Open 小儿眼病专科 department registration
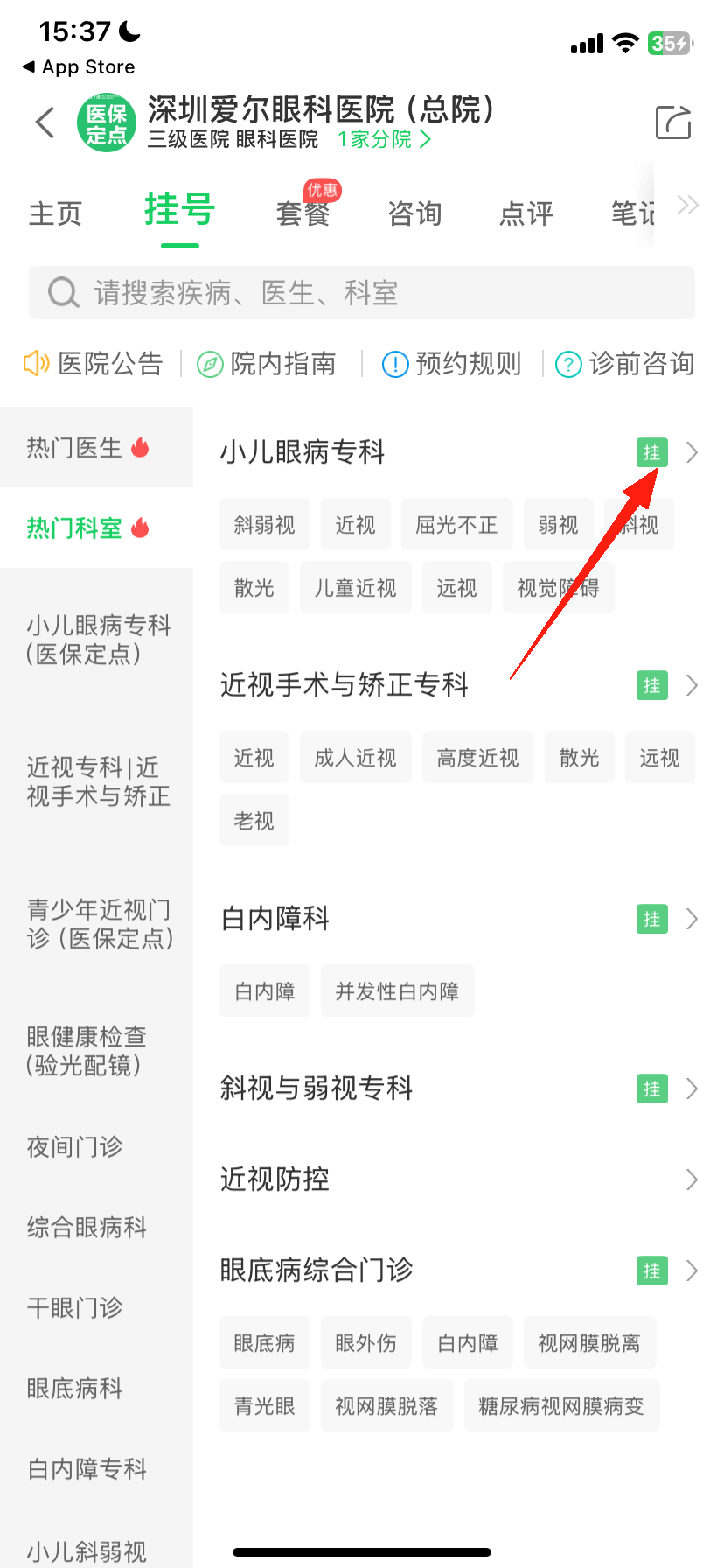Image resolution: width=724 pixels, height=1568 pixels. 651,452
